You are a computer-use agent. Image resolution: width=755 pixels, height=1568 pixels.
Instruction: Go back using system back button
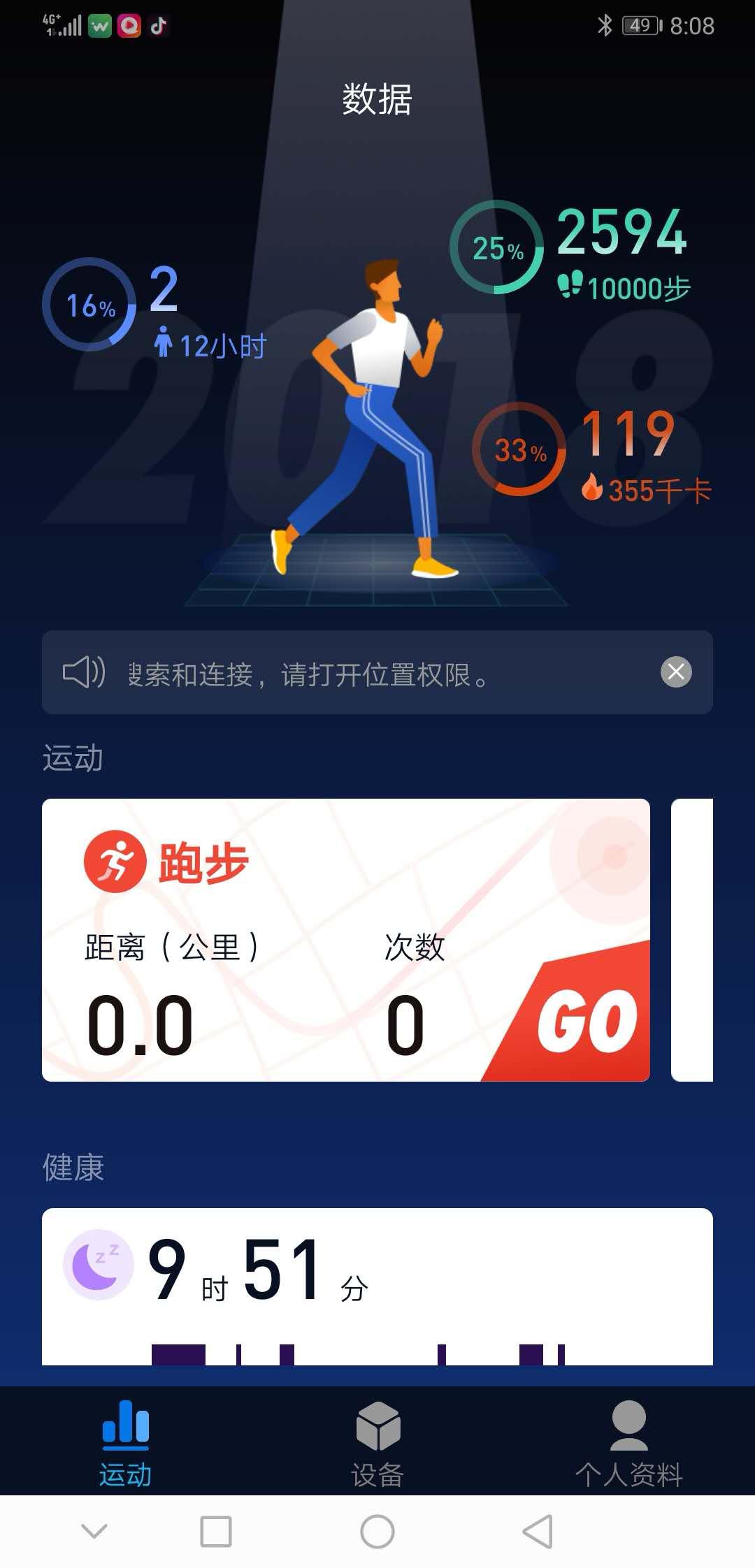(538, 1532)
